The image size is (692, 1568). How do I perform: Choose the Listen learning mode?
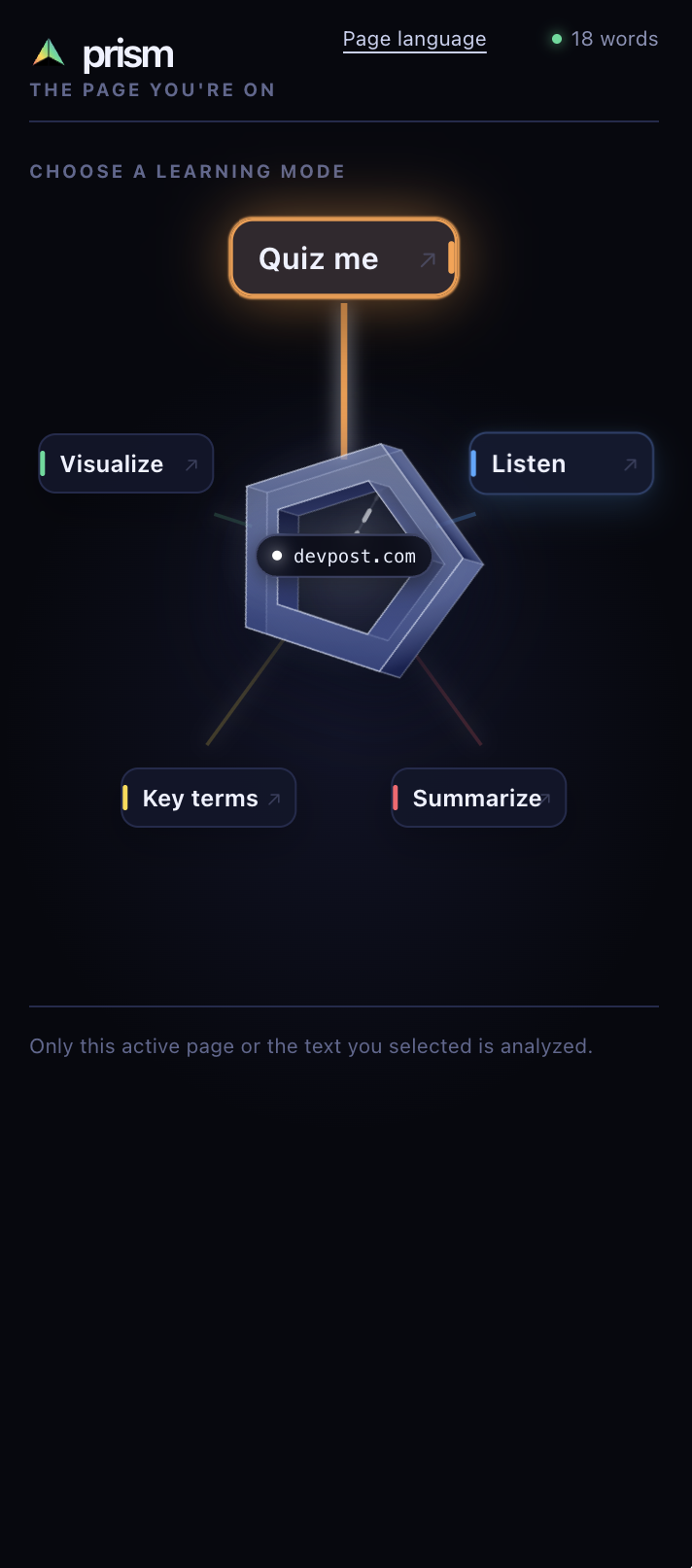tap(562, 463)
